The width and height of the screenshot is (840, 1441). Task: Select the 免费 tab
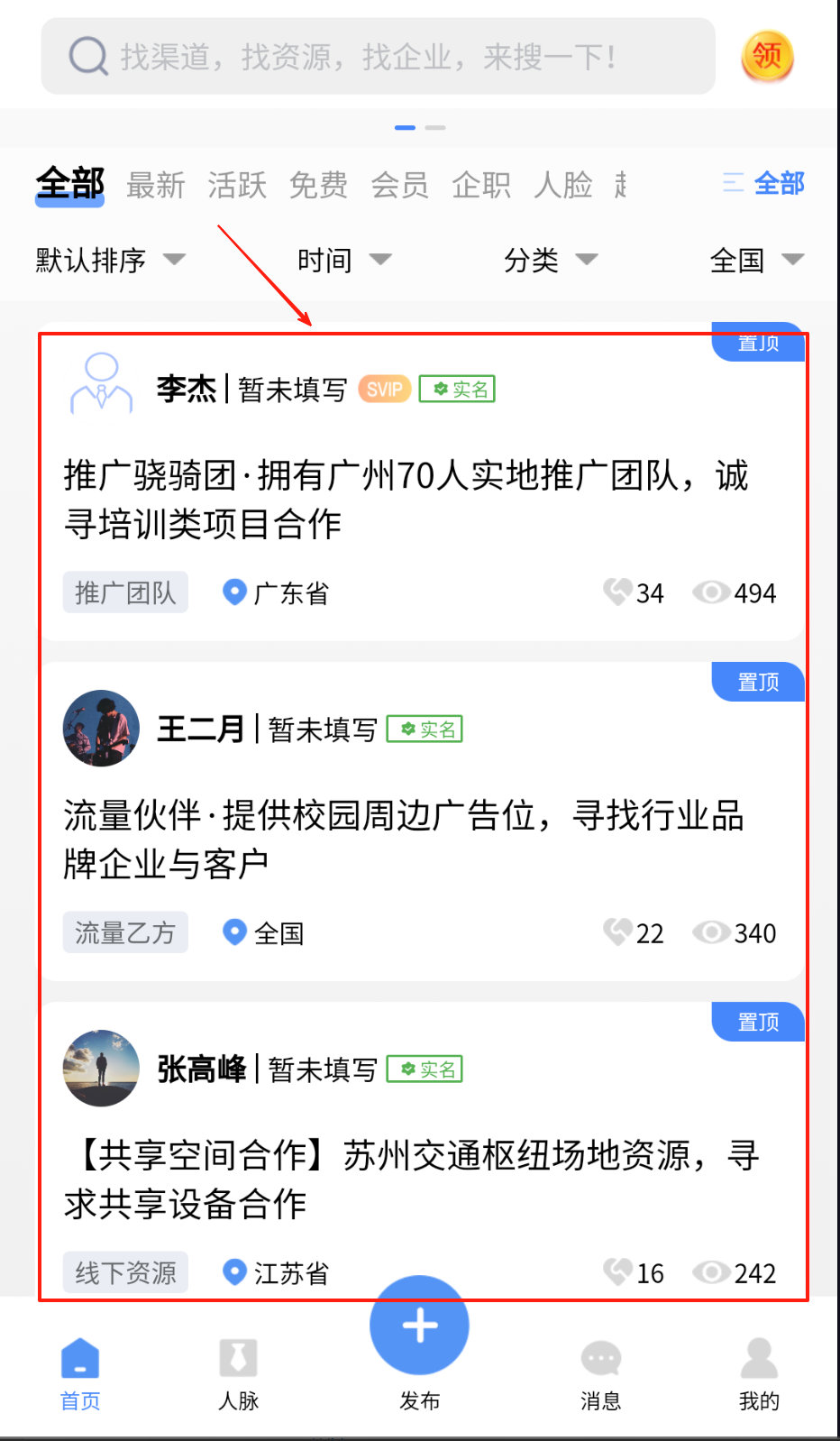pyautogui.click(x=318, y=185)
